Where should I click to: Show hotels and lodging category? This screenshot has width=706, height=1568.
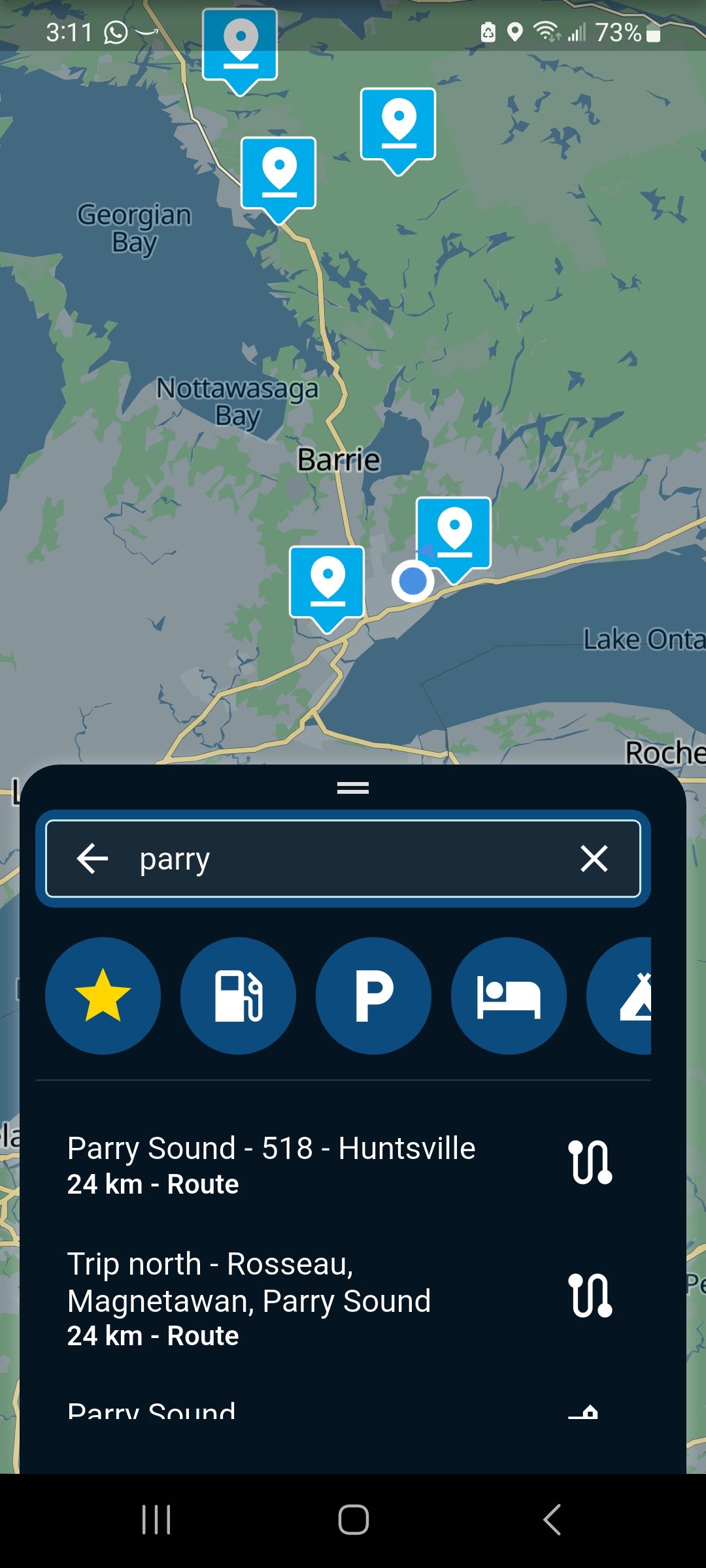tap(509, 996)
